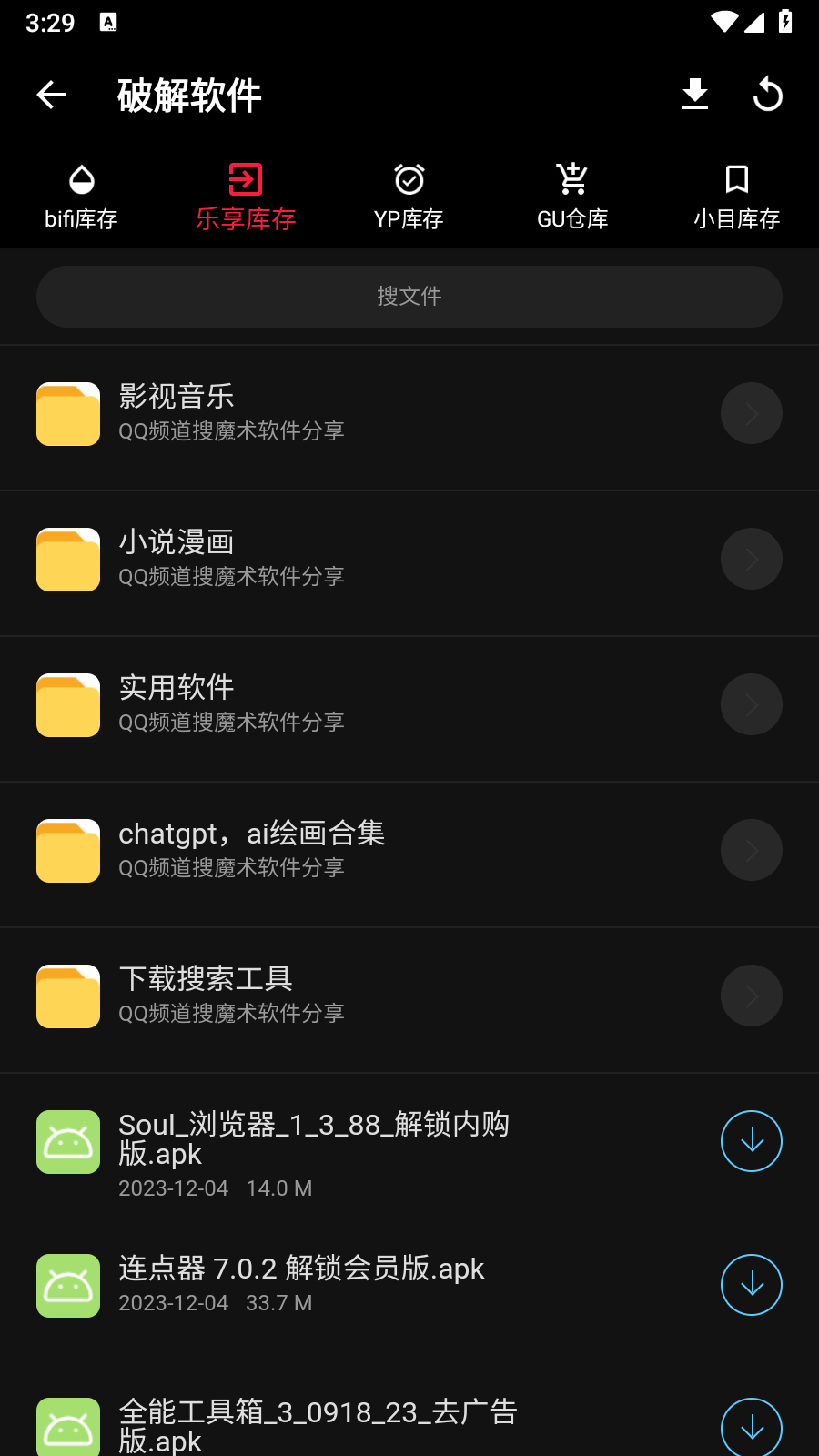819x1456 pixels.
Task: Click the 乐享库存 red exit-box icon
Action: 245,179
